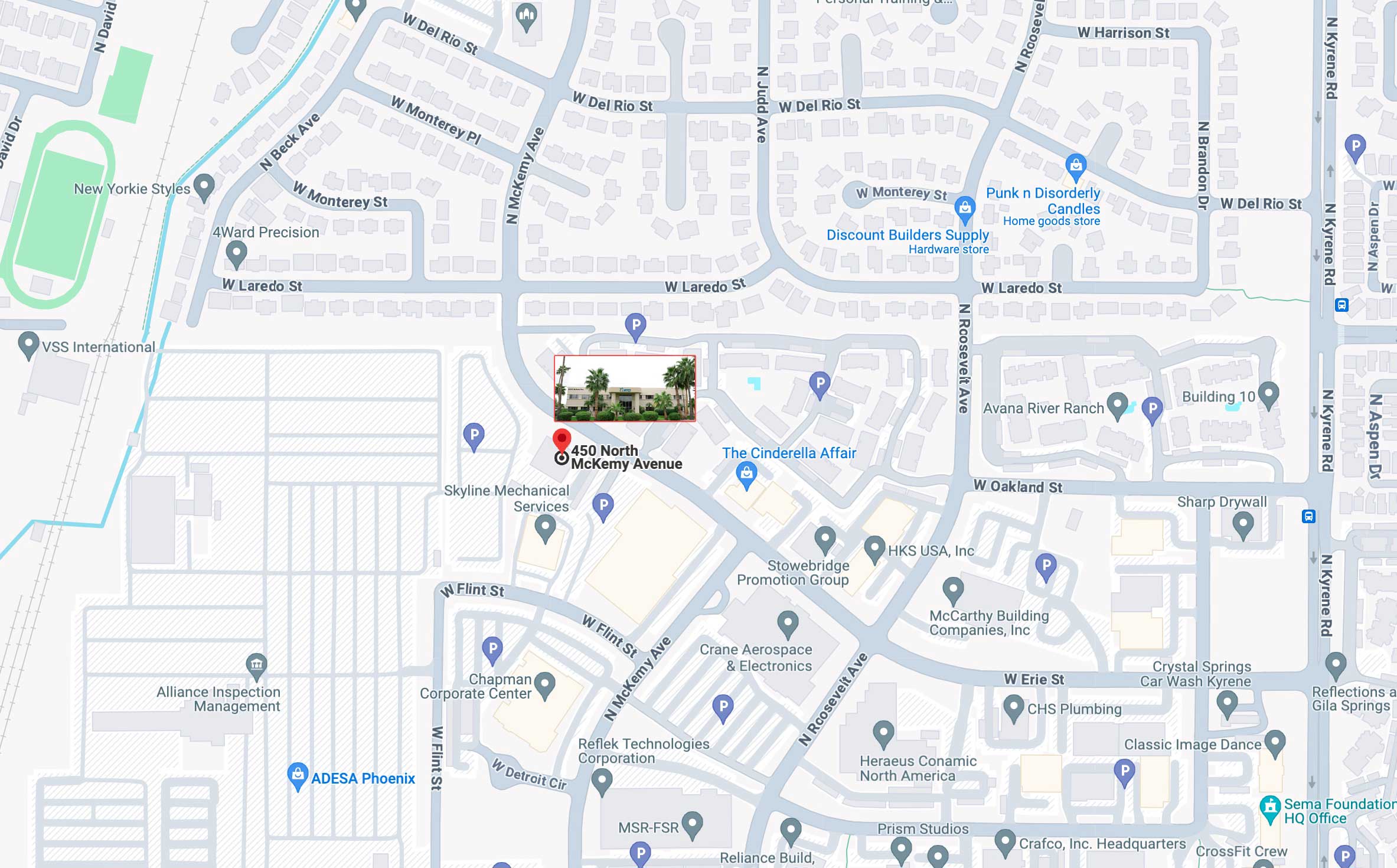Open the Reflek Technologies Corporation pin

tap(602, 781)
